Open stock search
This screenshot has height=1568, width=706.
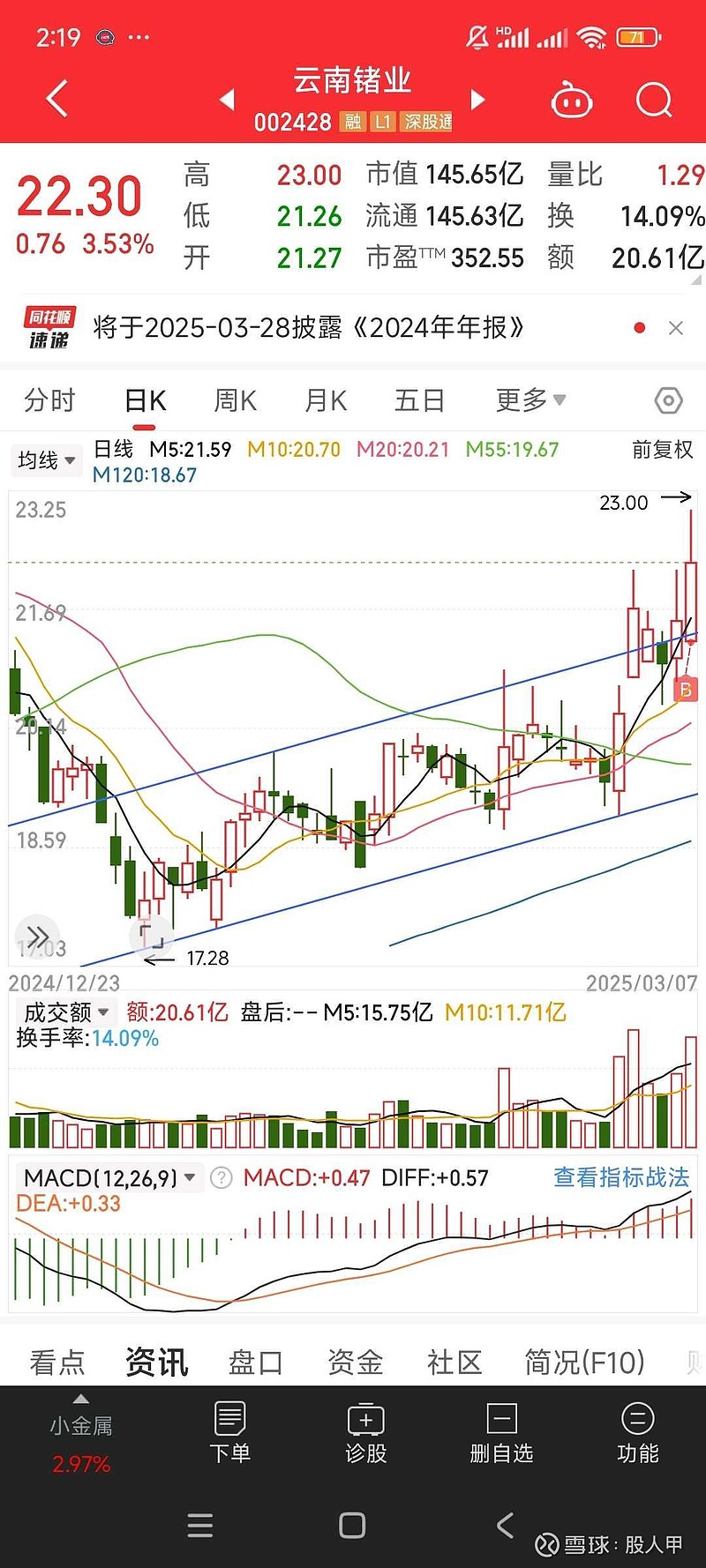(x=654, y=101)
